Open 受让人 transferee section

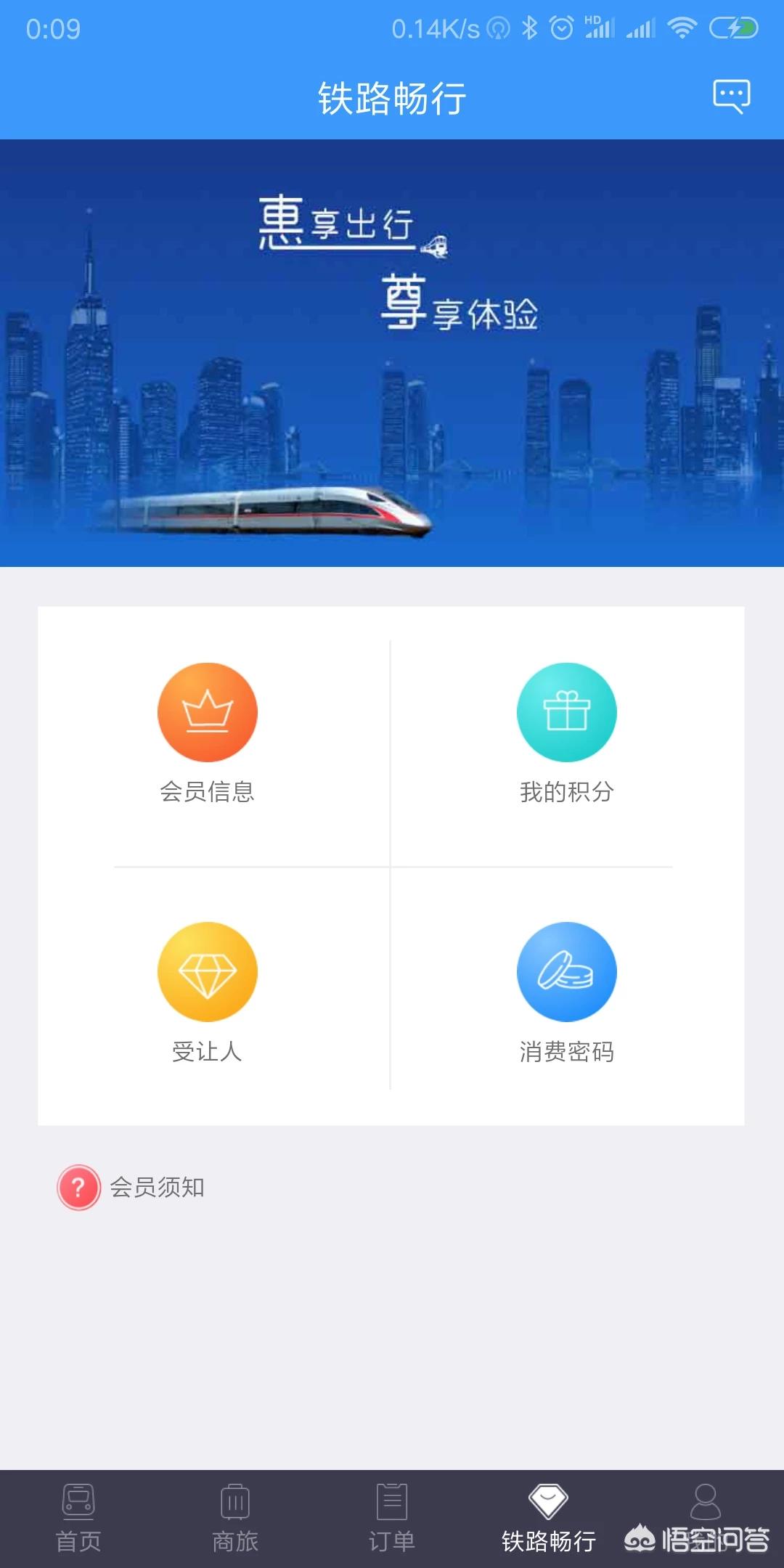tap(208, 992)
